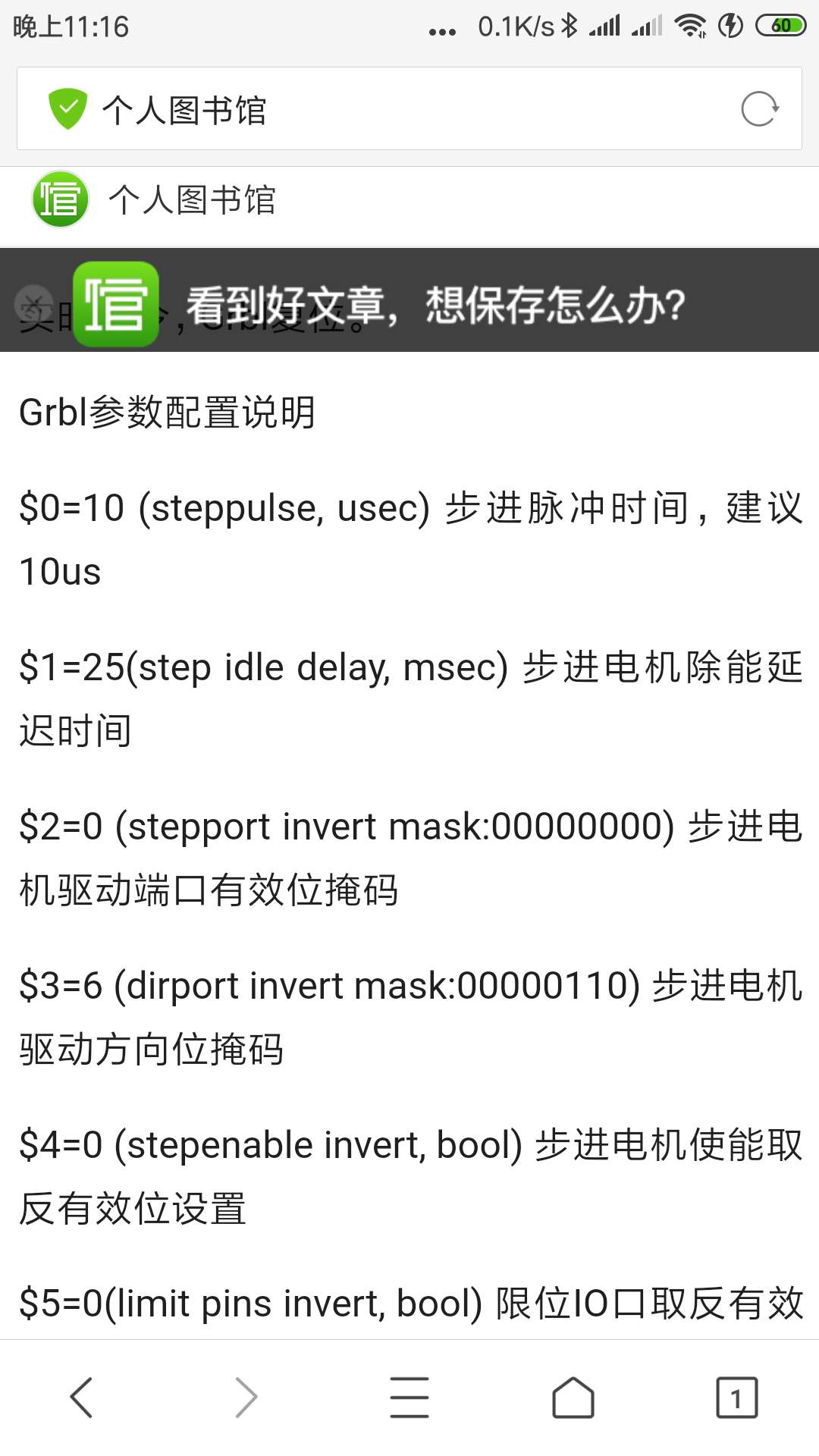819x1456 pixels.
Task: Dismiss the save-article banner
Action: [x=34, y=303]
